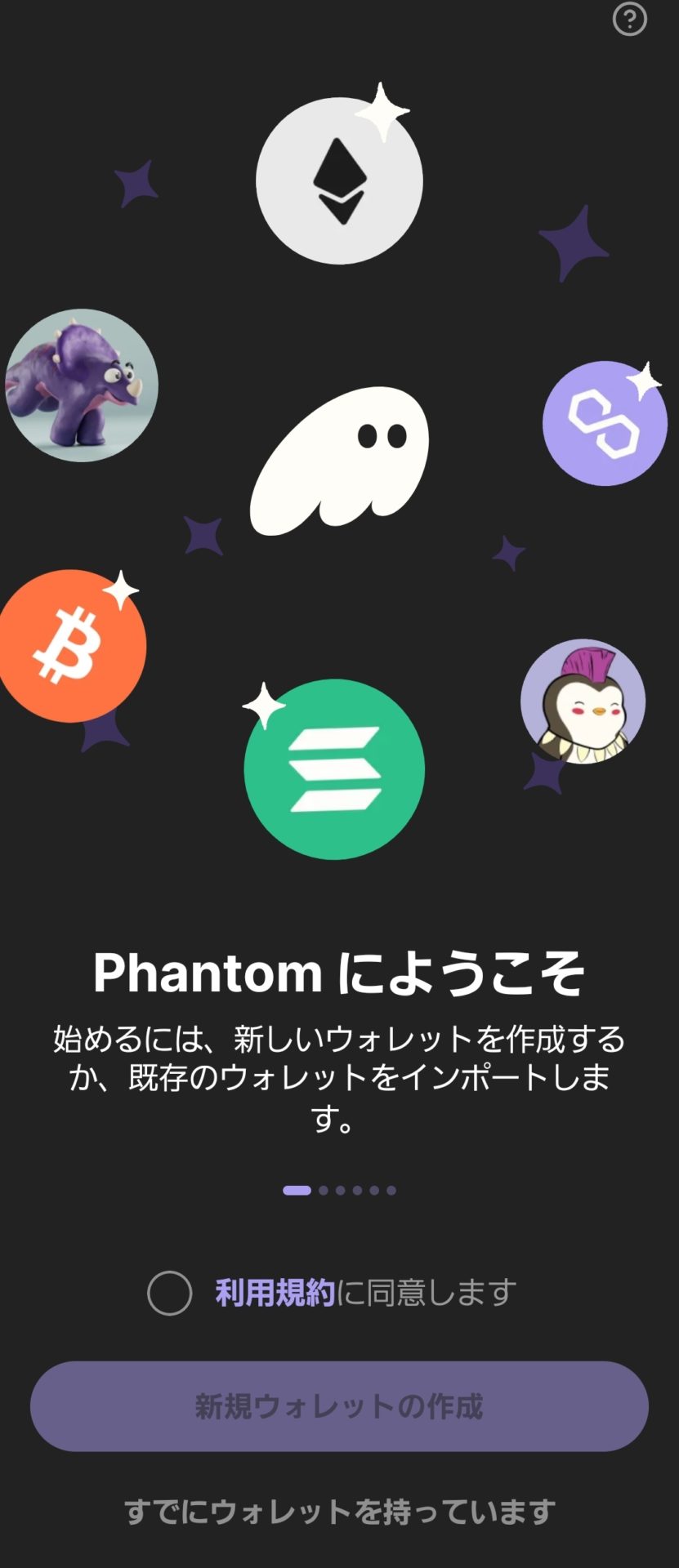
Task: Select the second page indicator dot
Action: pyautogui.click(x=324, y=1190)
